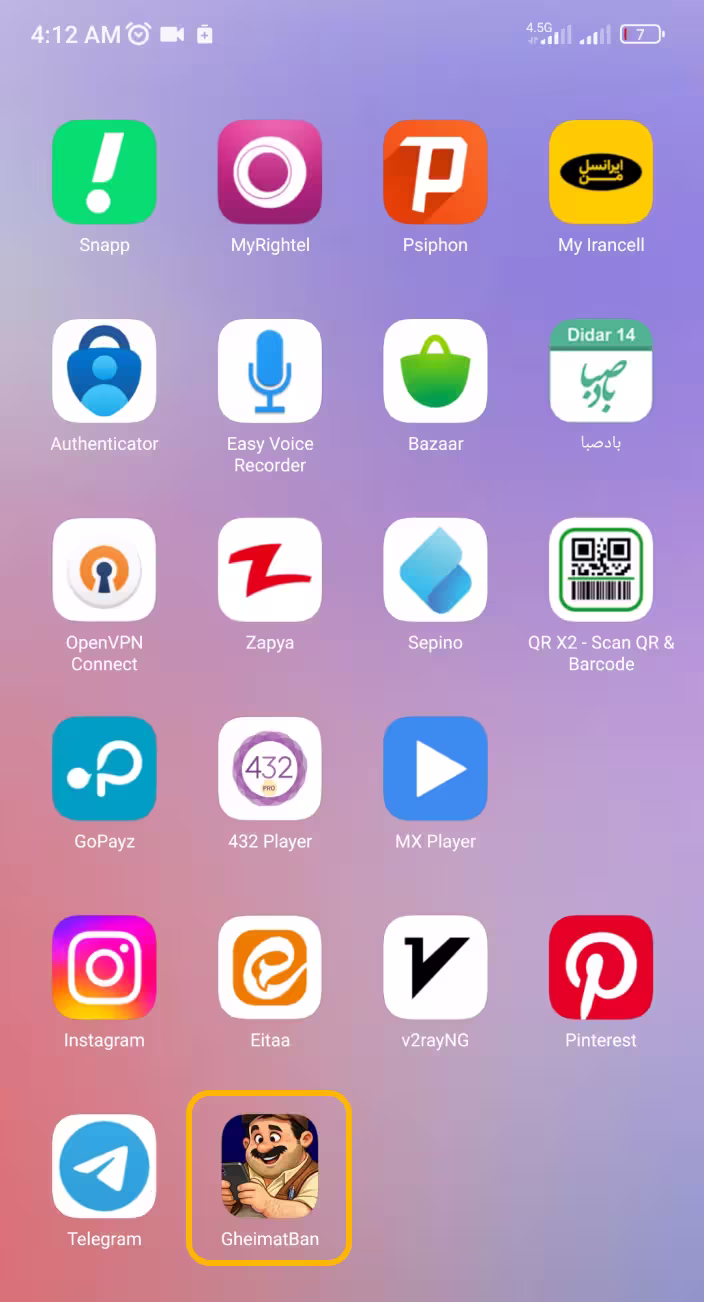Open Psiphon VPN app
Image resolution: width=704 pixels, height=1302 pixels.
tap(435, 172)
